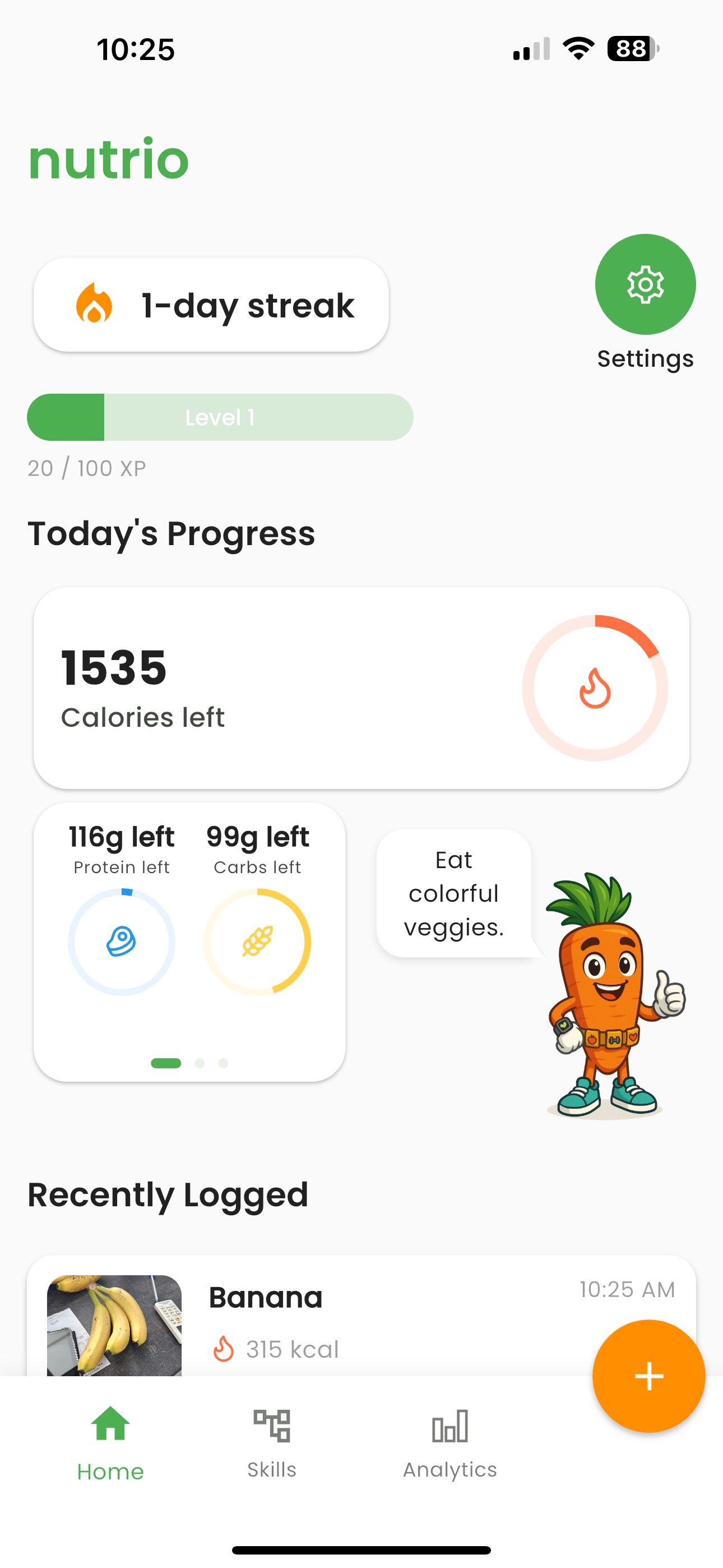
Task: Open the Banana photo thumbnail
Action: 114,1327
